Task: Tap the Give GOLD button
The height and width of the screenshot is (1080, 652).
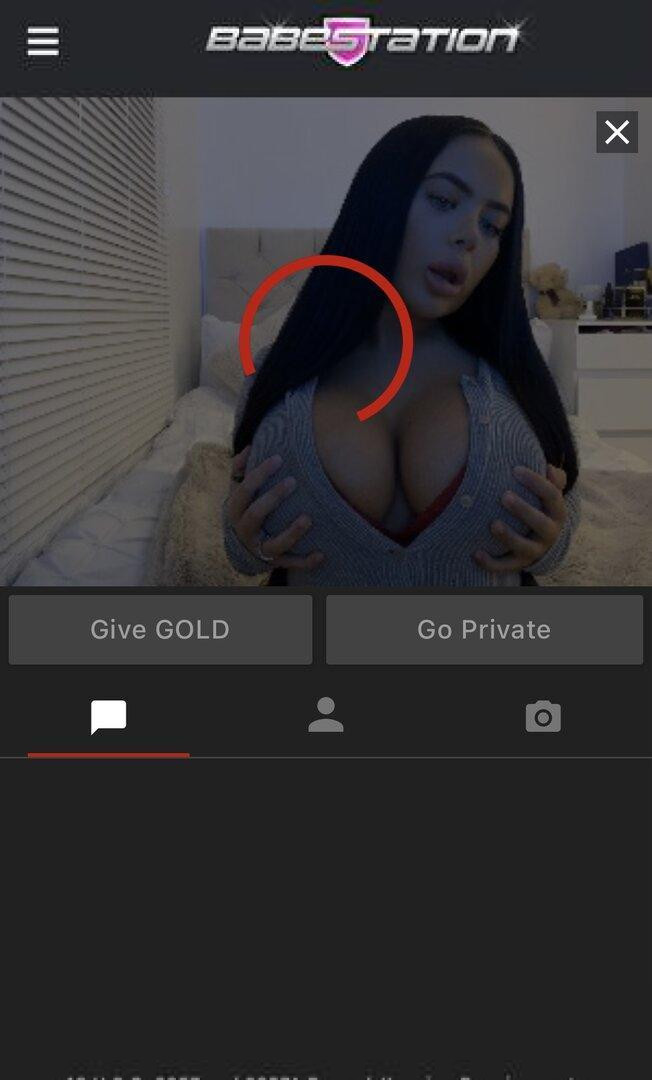Action: click(160, 630)
